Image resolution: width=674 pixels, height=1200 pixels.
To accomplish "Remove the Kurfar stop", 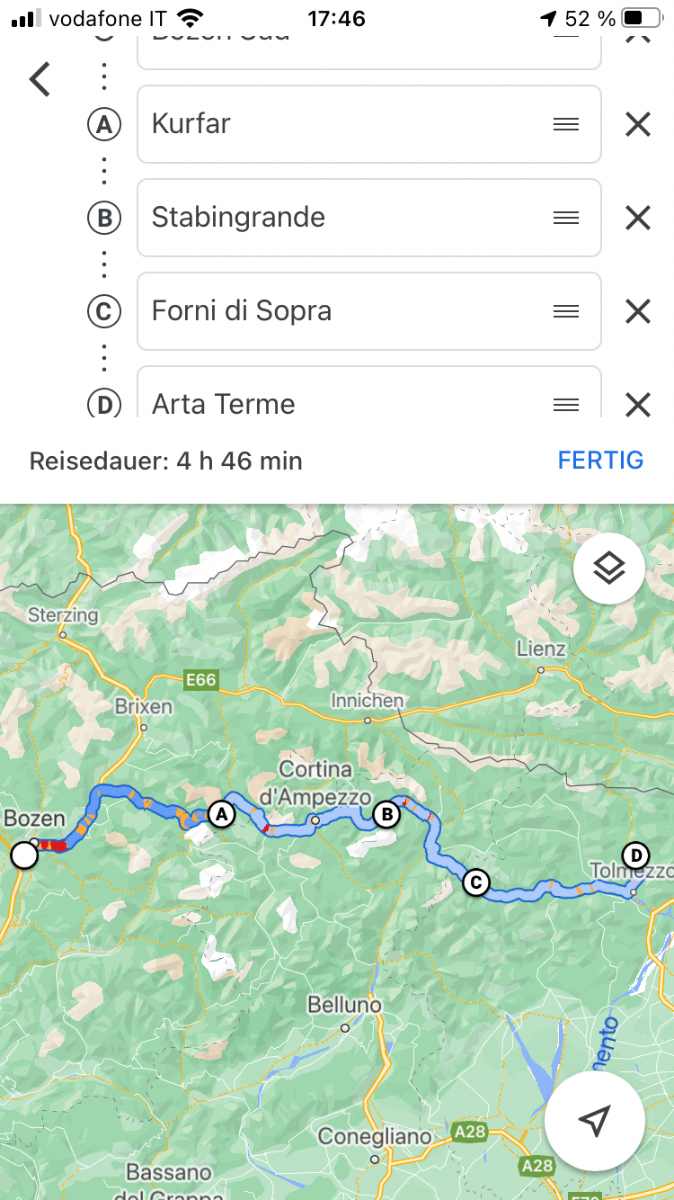I will (x=637, y=124).
